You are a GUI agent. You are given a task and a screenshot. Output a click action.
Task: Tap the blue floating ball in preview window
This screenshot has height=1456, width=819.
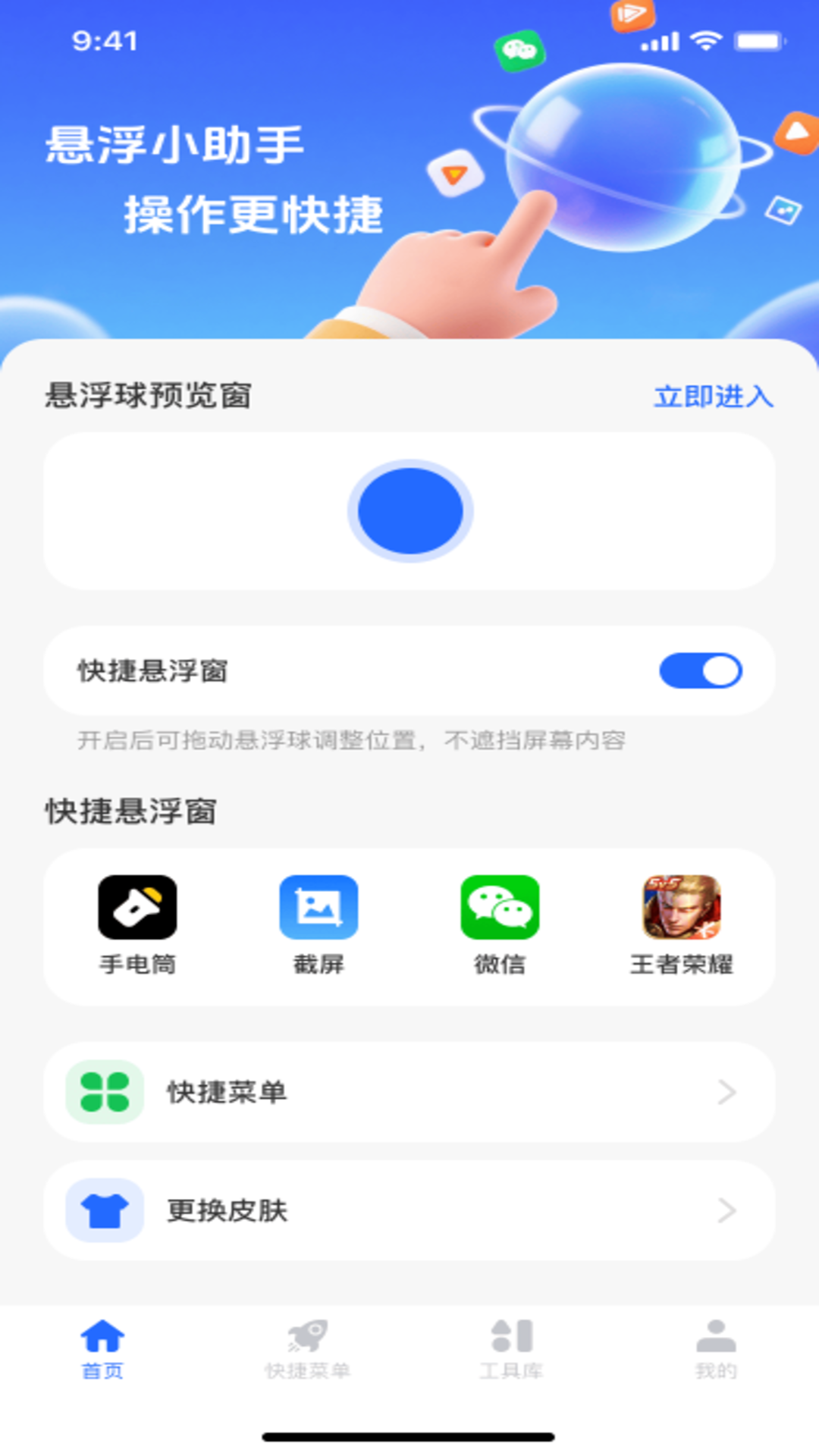coord(409,512)
